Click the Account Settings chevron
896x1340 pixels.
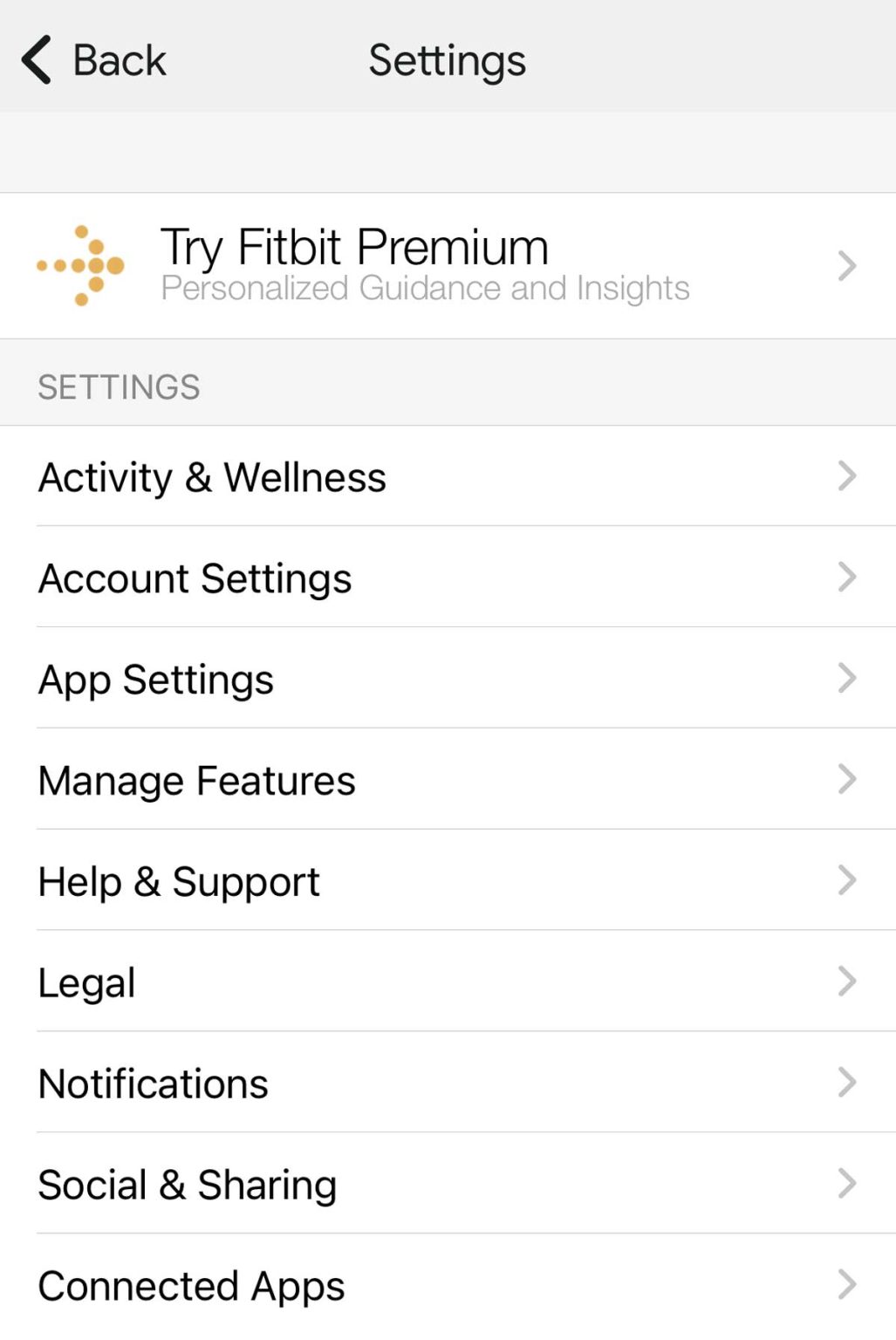847,578
